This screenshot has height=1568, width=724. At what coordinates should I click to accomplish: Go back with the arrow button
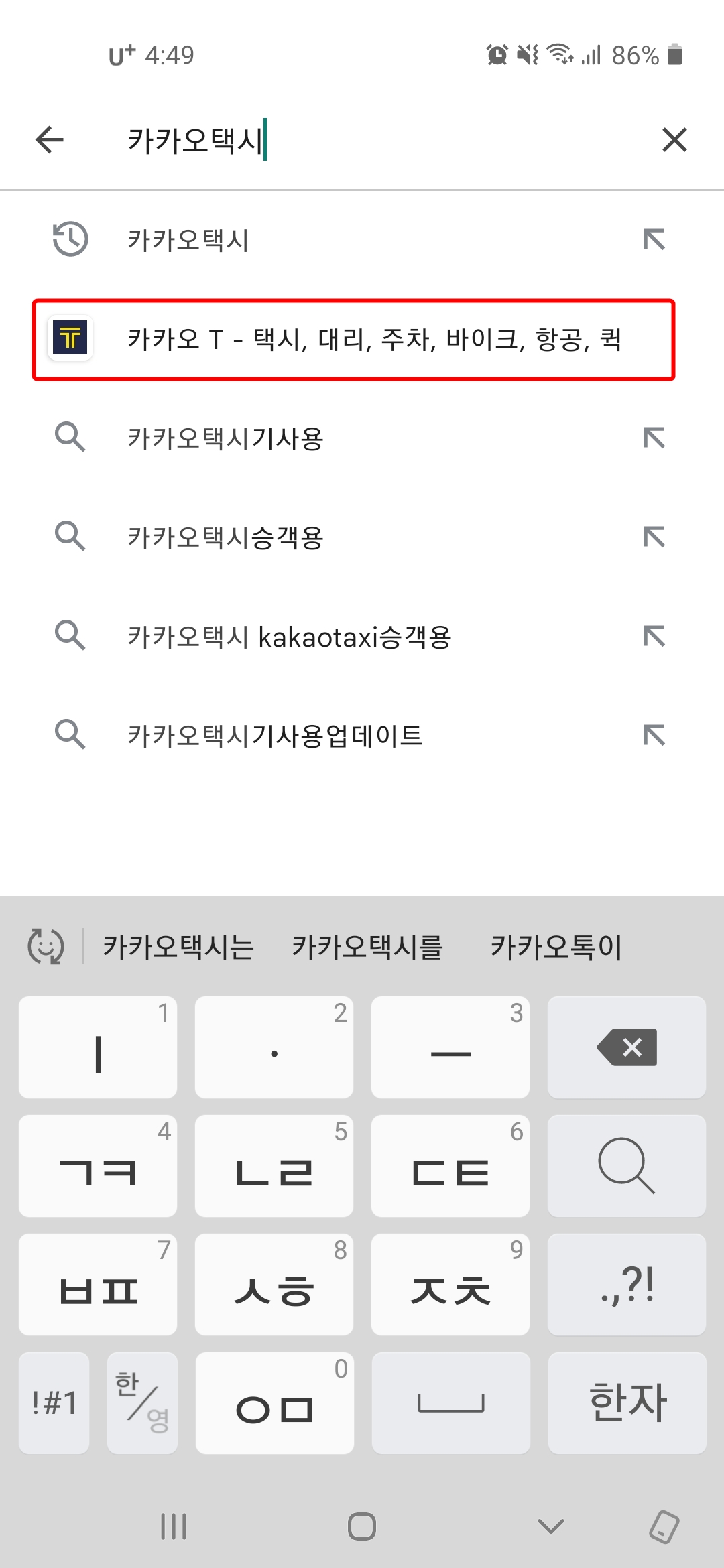pyautogui.click(x=48, y=140)
